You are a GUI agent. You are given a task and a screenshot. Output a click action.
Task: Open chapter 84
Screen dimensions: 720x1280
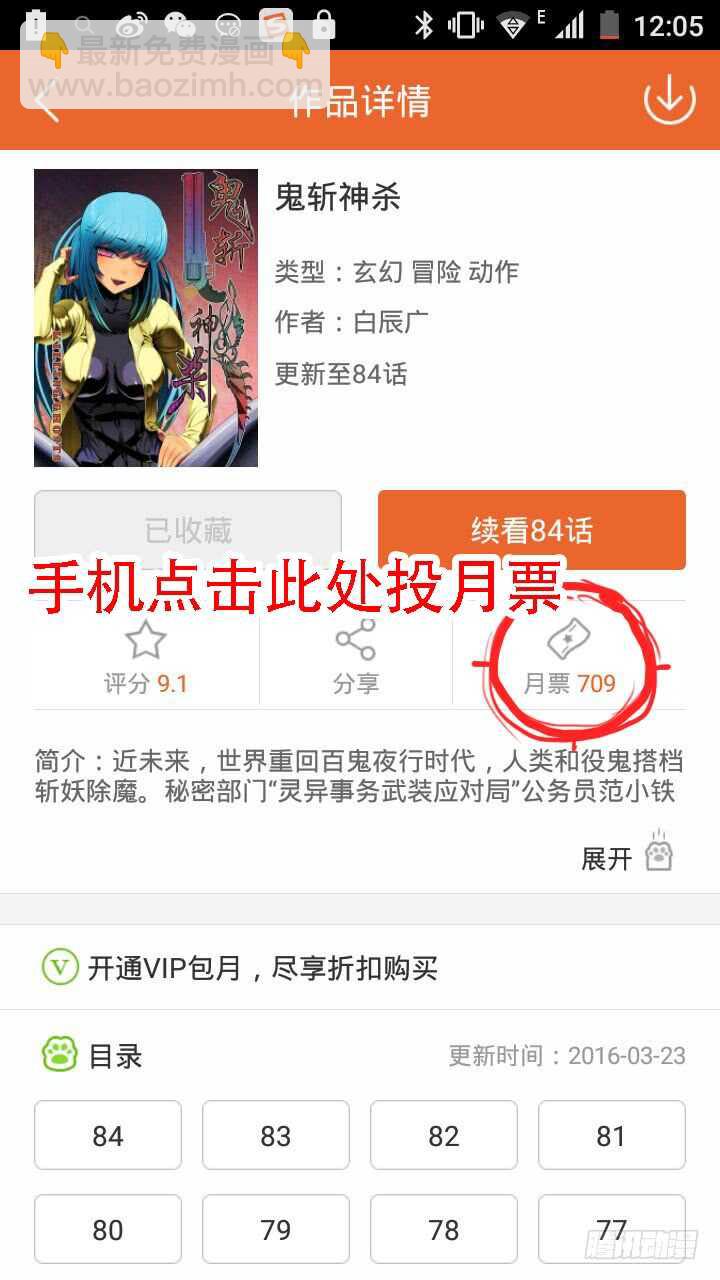pos(108,1135)
